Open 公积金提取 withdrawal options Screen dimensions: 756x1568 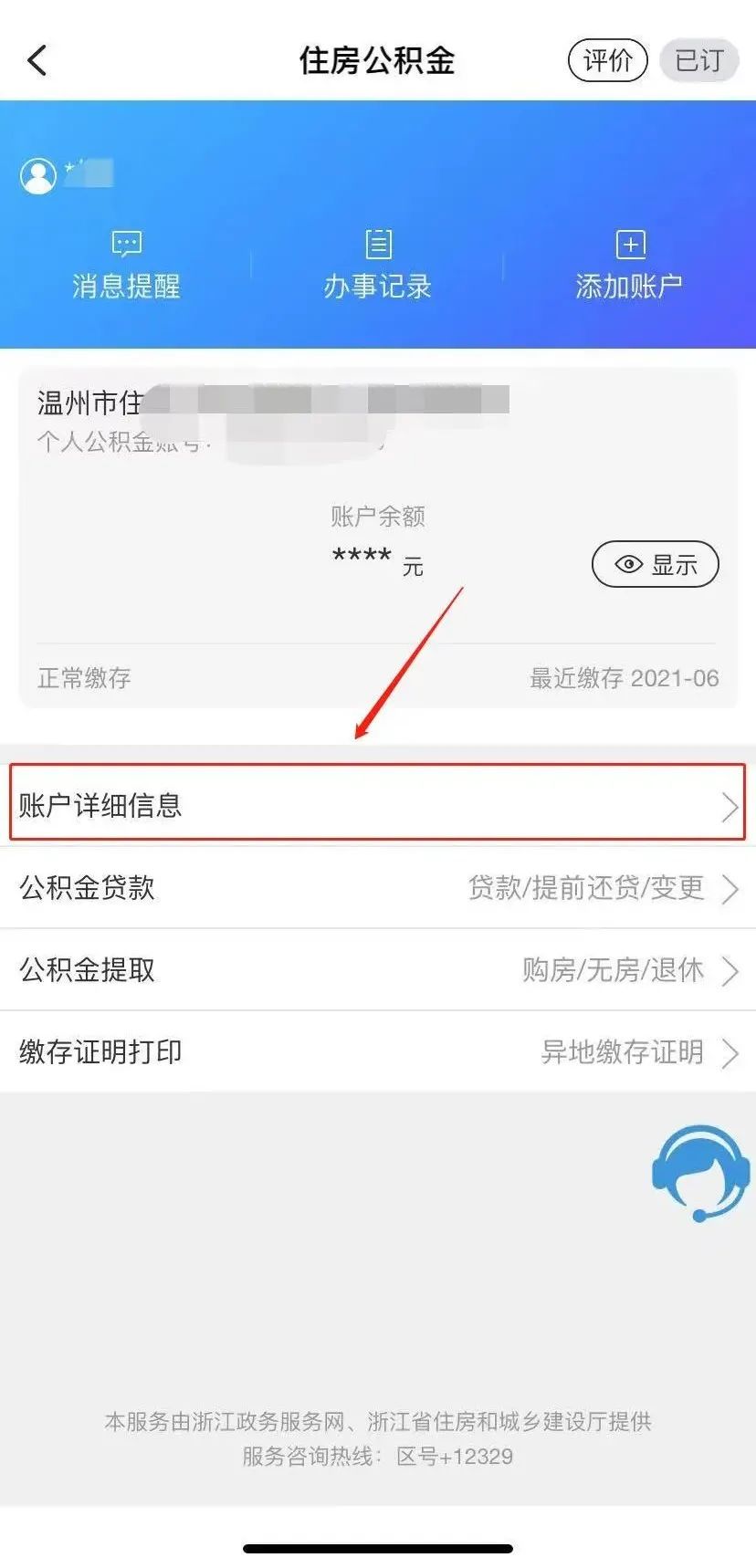click(377, 969)
